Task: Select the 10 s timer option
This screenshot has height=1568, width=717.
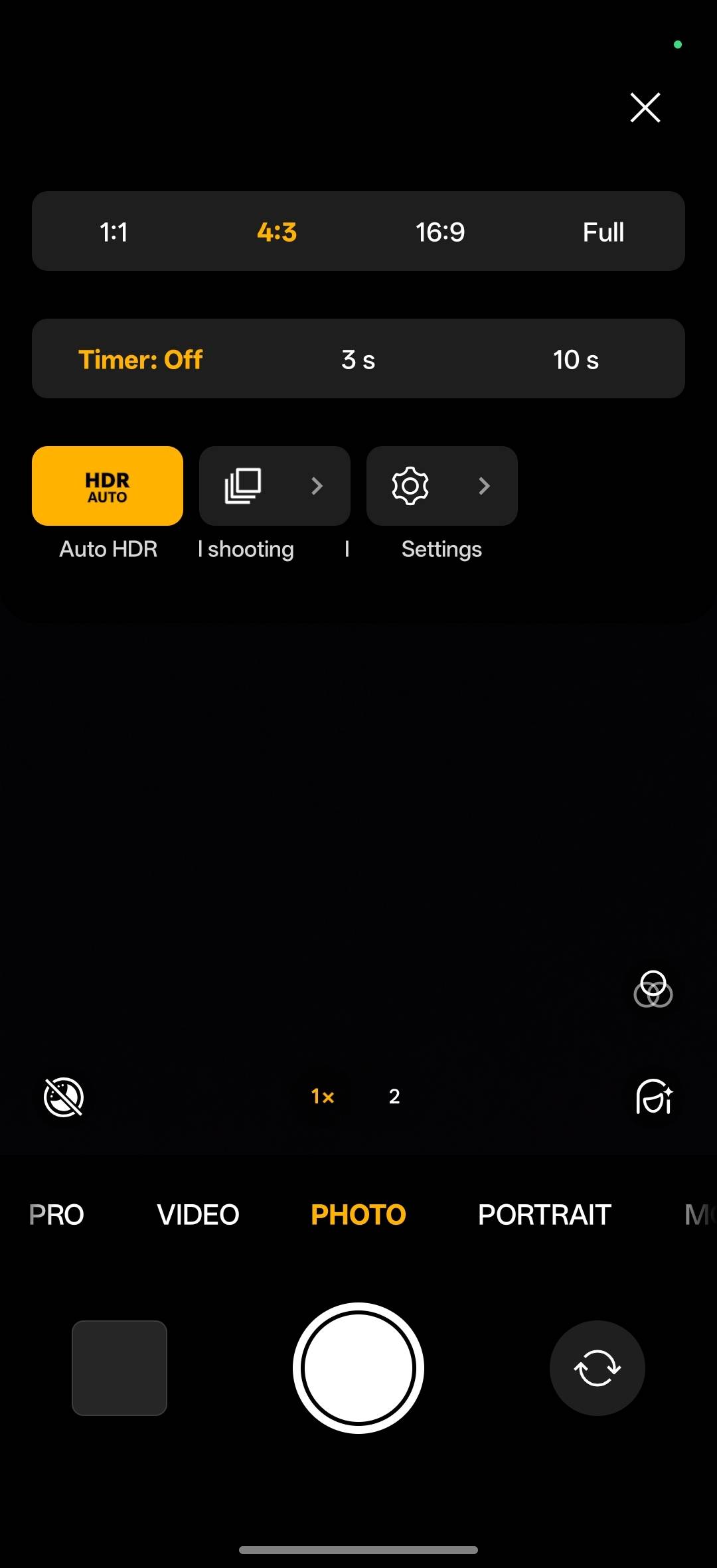Action: 576,359
